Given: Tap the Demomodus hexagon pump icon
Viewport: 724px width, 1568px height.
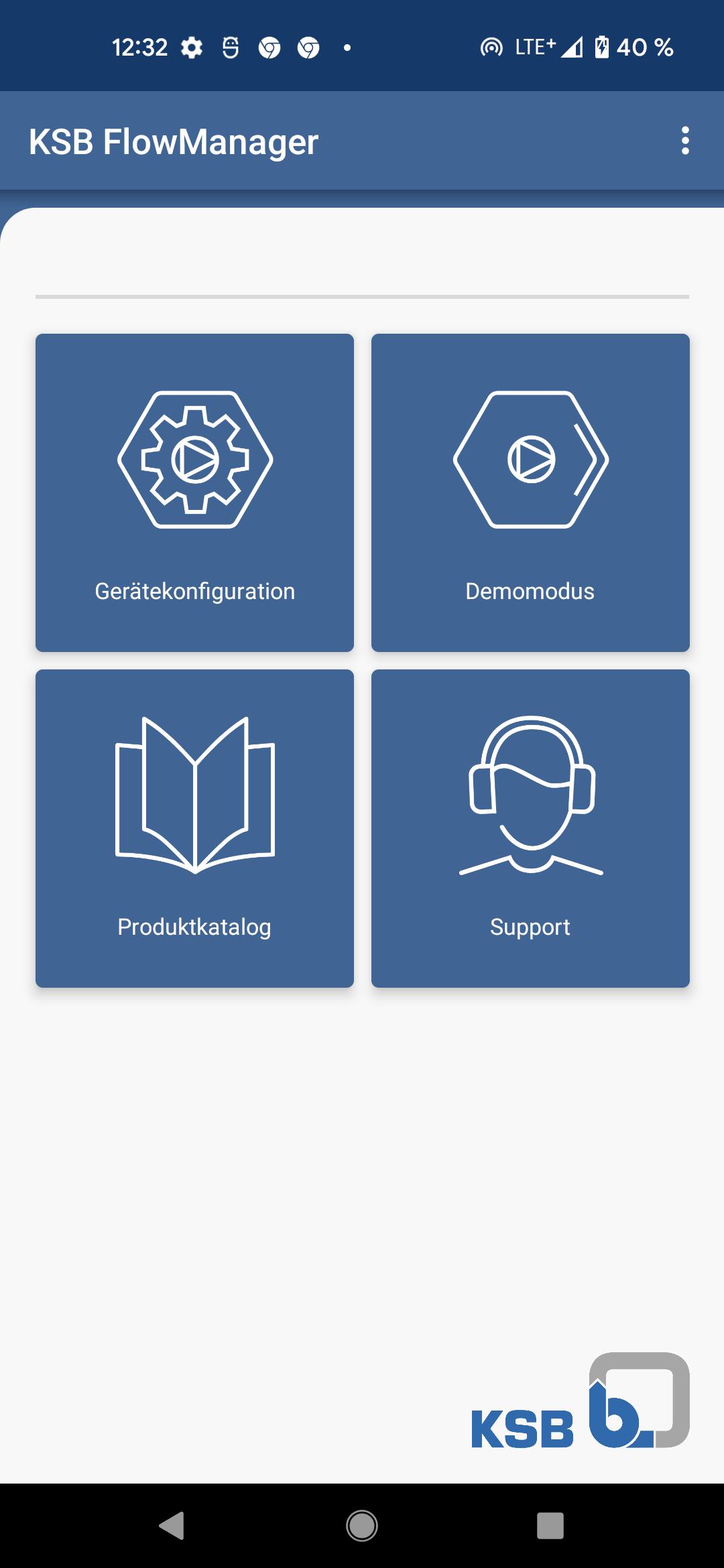Looking at the screenshot, I should tap(530, 457).
